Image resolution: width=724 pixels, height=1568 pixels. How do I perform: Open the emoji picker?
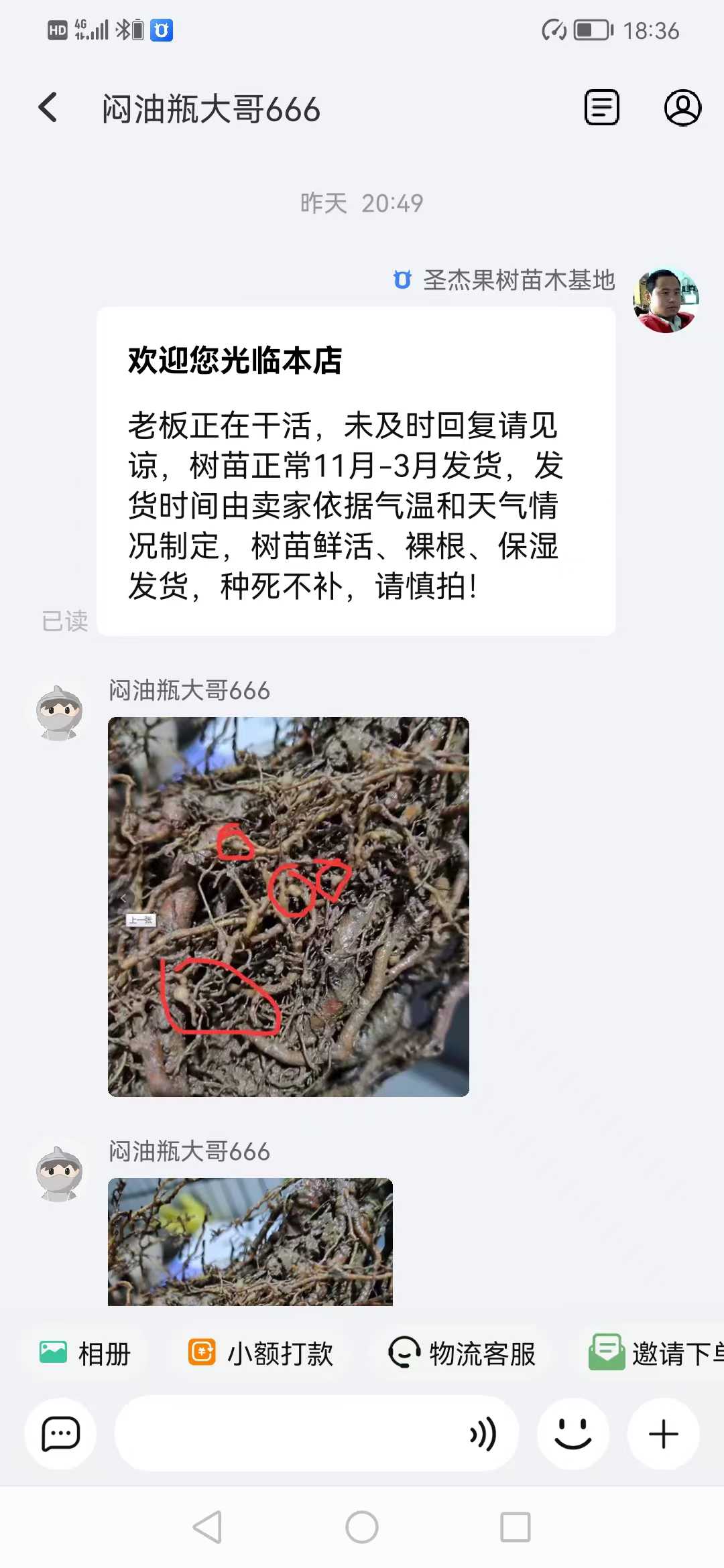(x=573, y=1434)
